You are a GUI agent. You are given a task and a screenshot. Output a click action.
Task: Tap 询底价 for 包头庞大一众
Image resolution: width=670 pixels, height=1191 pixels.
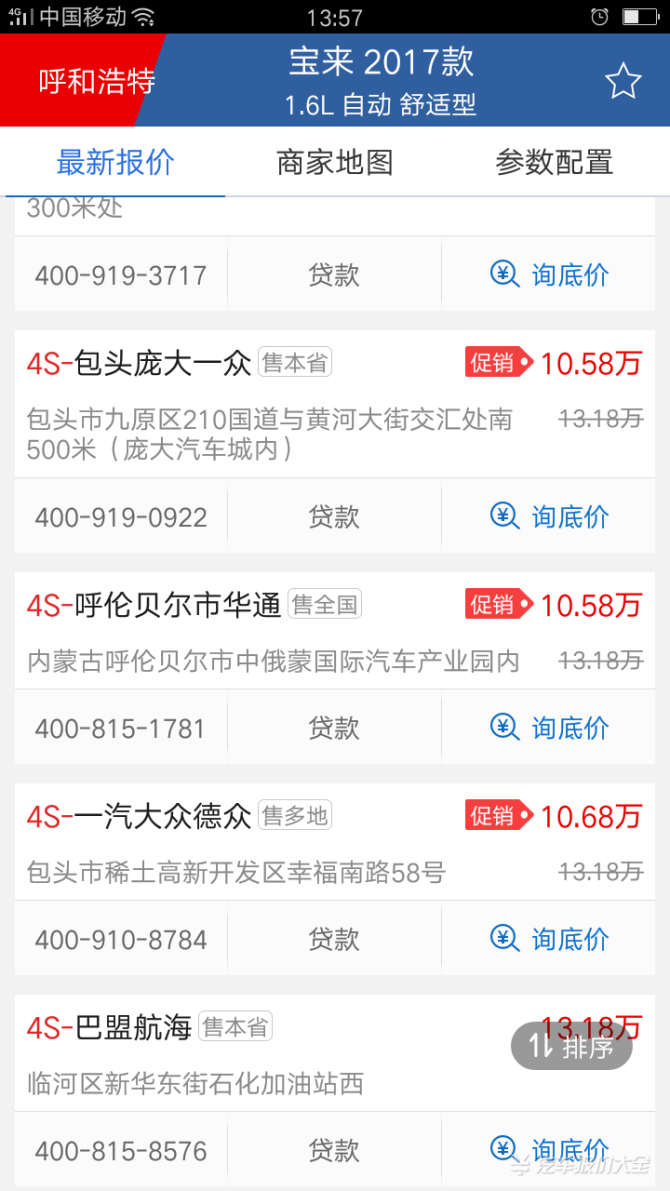click(549, 516)
